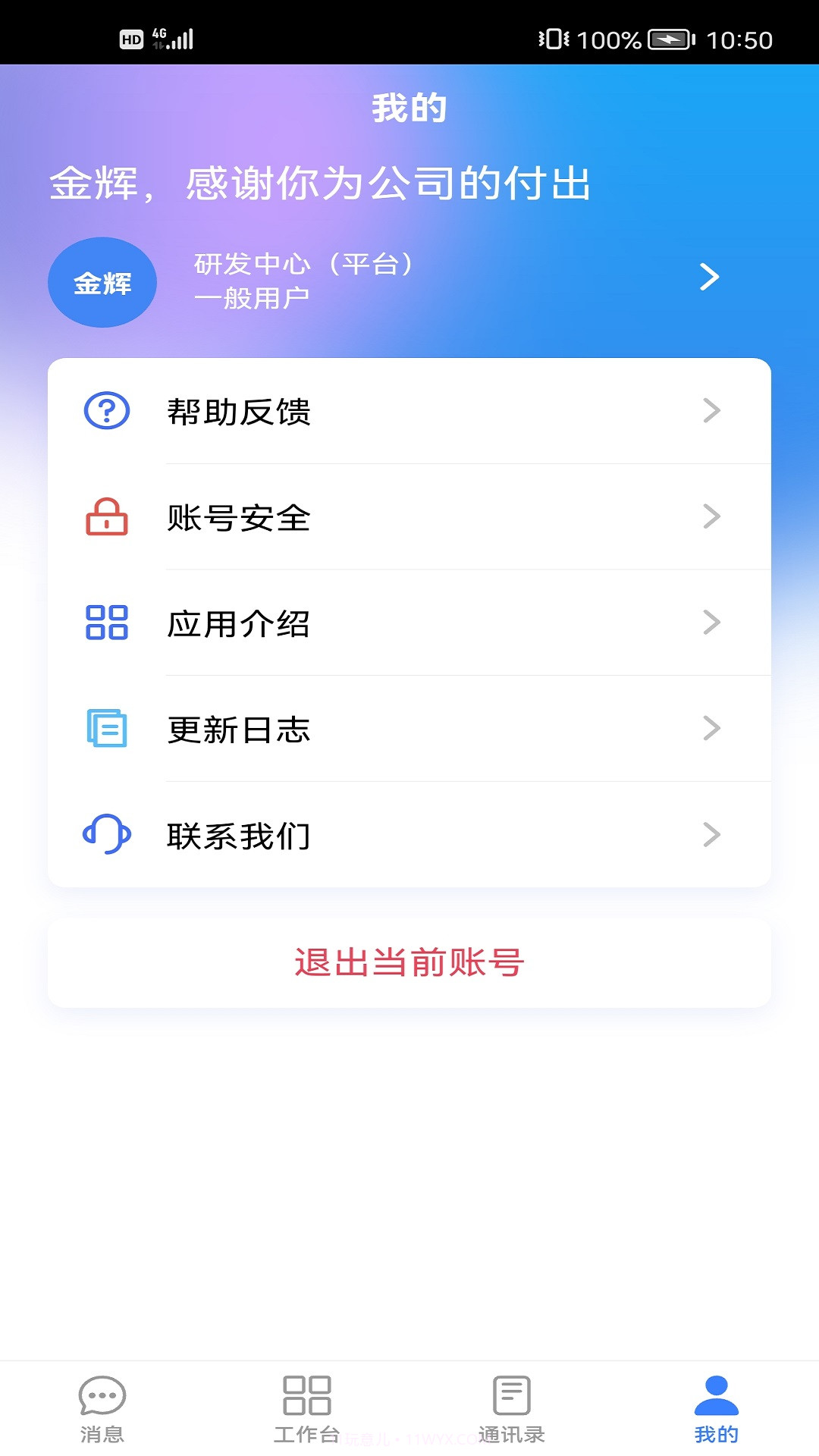The height and width of the screenshot is (1456, 819).
Task: Click the red lock icon for 账号安全
Action: [x=105, y=518]
